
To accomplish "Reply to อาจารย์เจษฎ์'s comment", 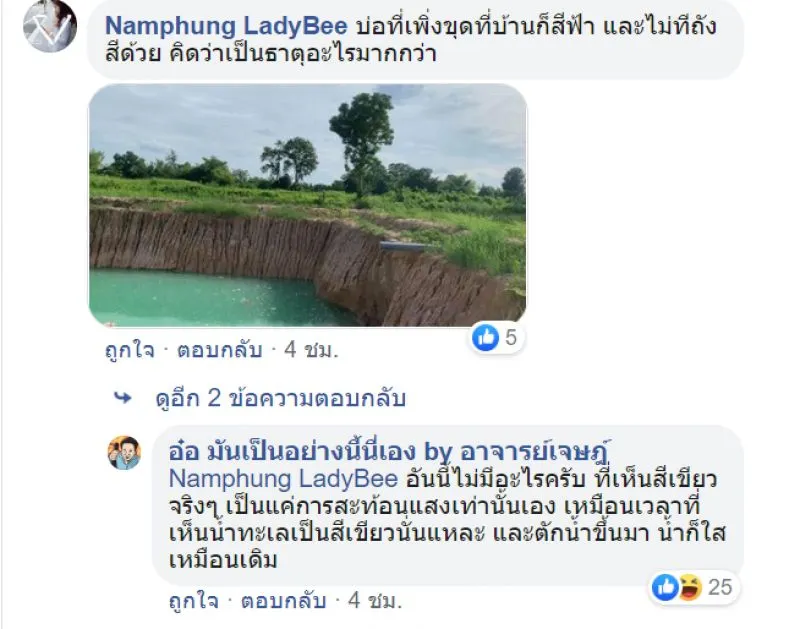I will point(284,601).
